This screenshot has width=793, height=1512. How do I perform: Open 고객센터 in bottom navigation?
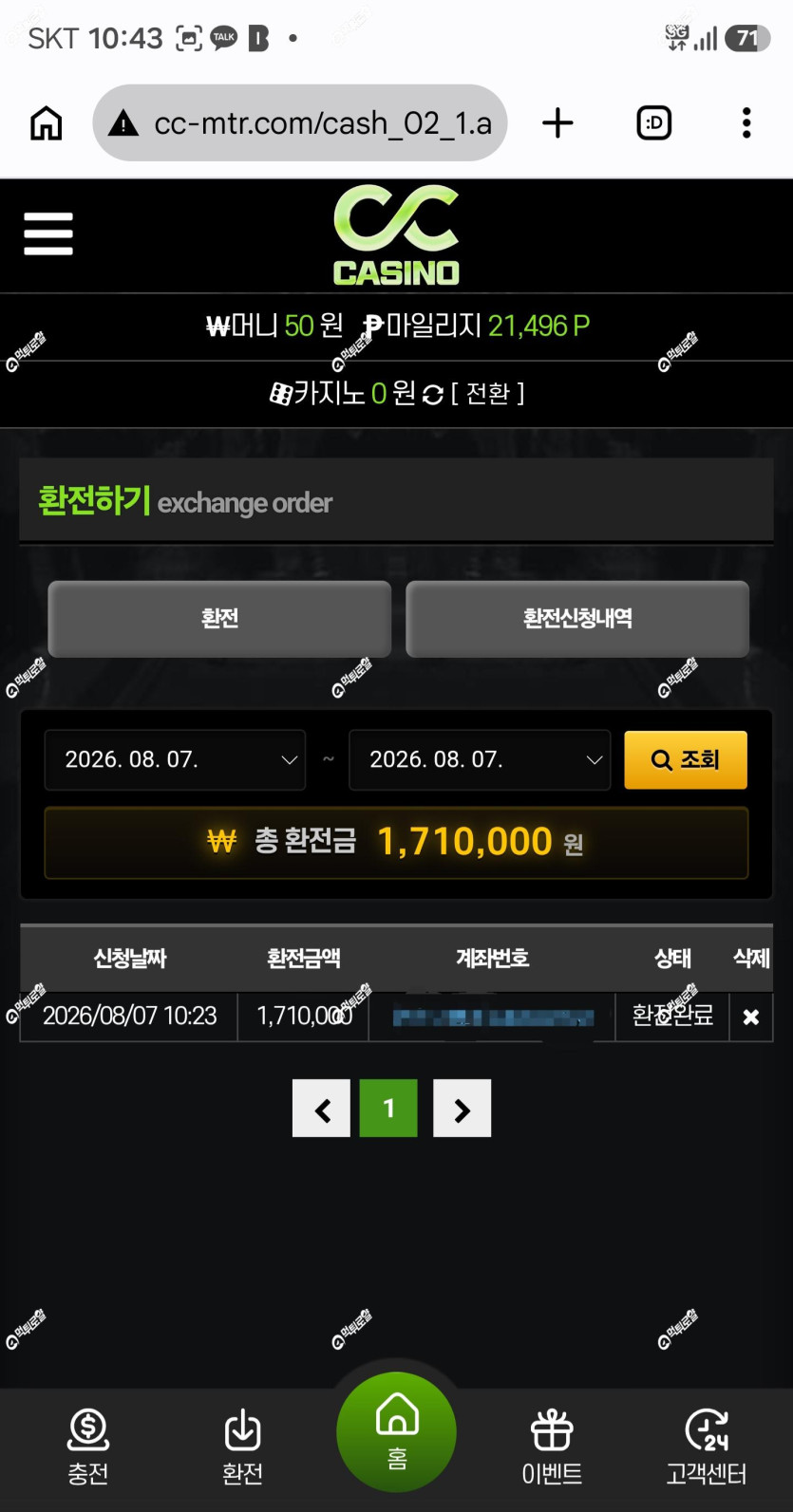coord(707,1447)
